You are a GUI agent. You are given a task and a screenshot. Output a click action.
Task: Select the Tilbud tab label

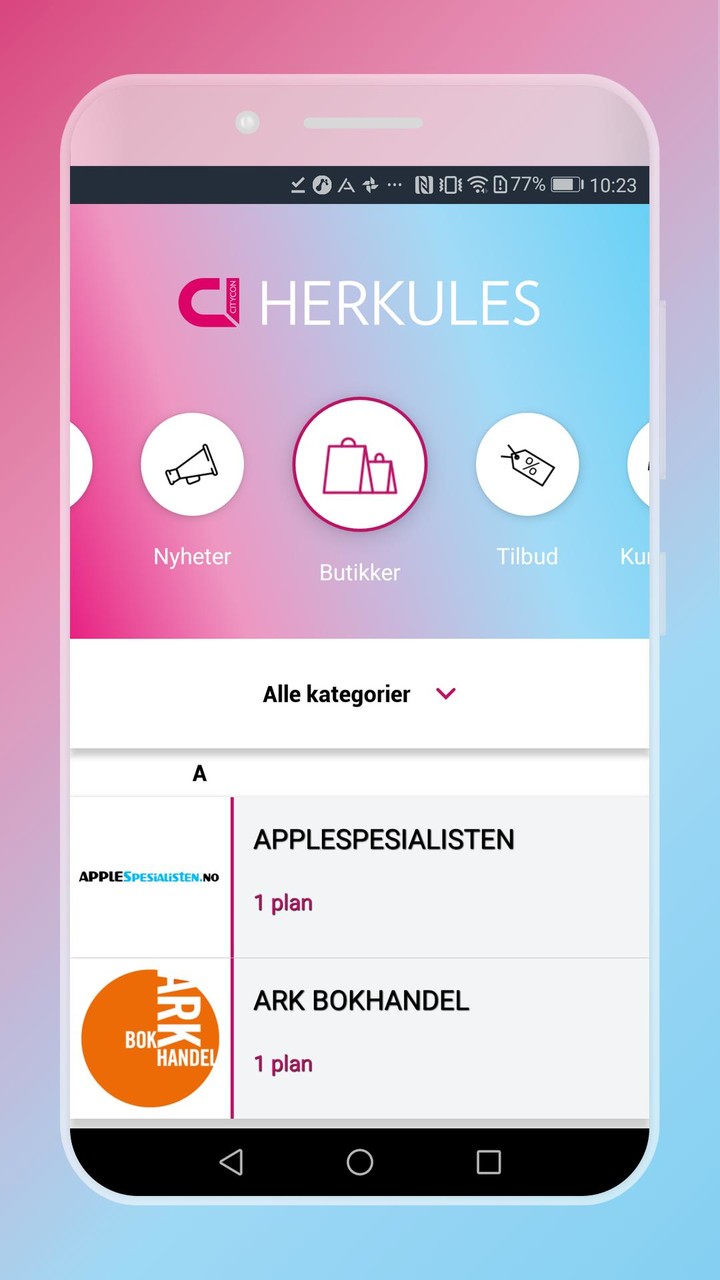pos(527,556)
